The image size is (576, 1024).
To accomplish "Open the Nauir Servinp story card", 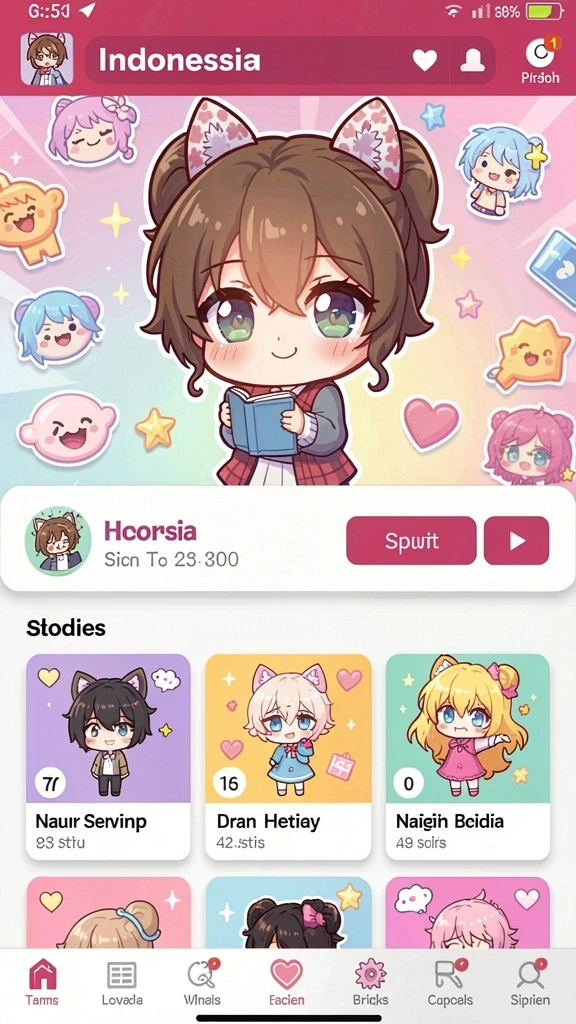I will [x=108, y=757].
